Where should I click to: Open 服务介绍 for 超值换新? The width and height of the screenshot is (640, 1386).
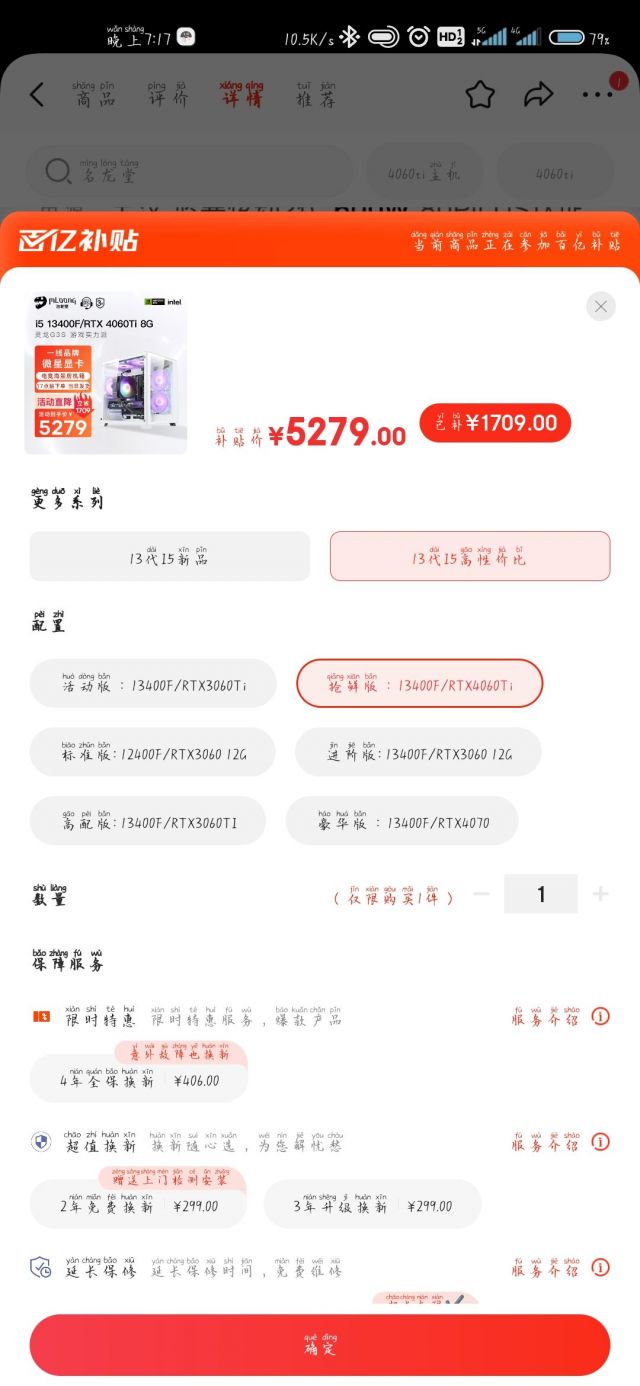tap(560, 1142)
